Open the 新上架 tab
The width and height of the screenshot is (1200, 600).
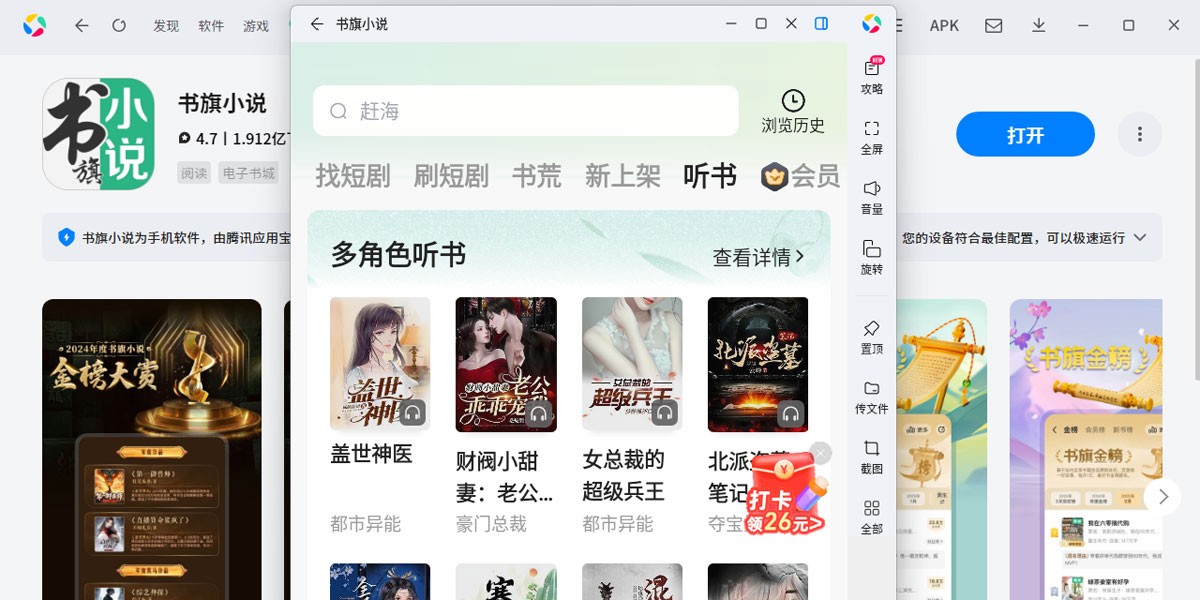622,177
